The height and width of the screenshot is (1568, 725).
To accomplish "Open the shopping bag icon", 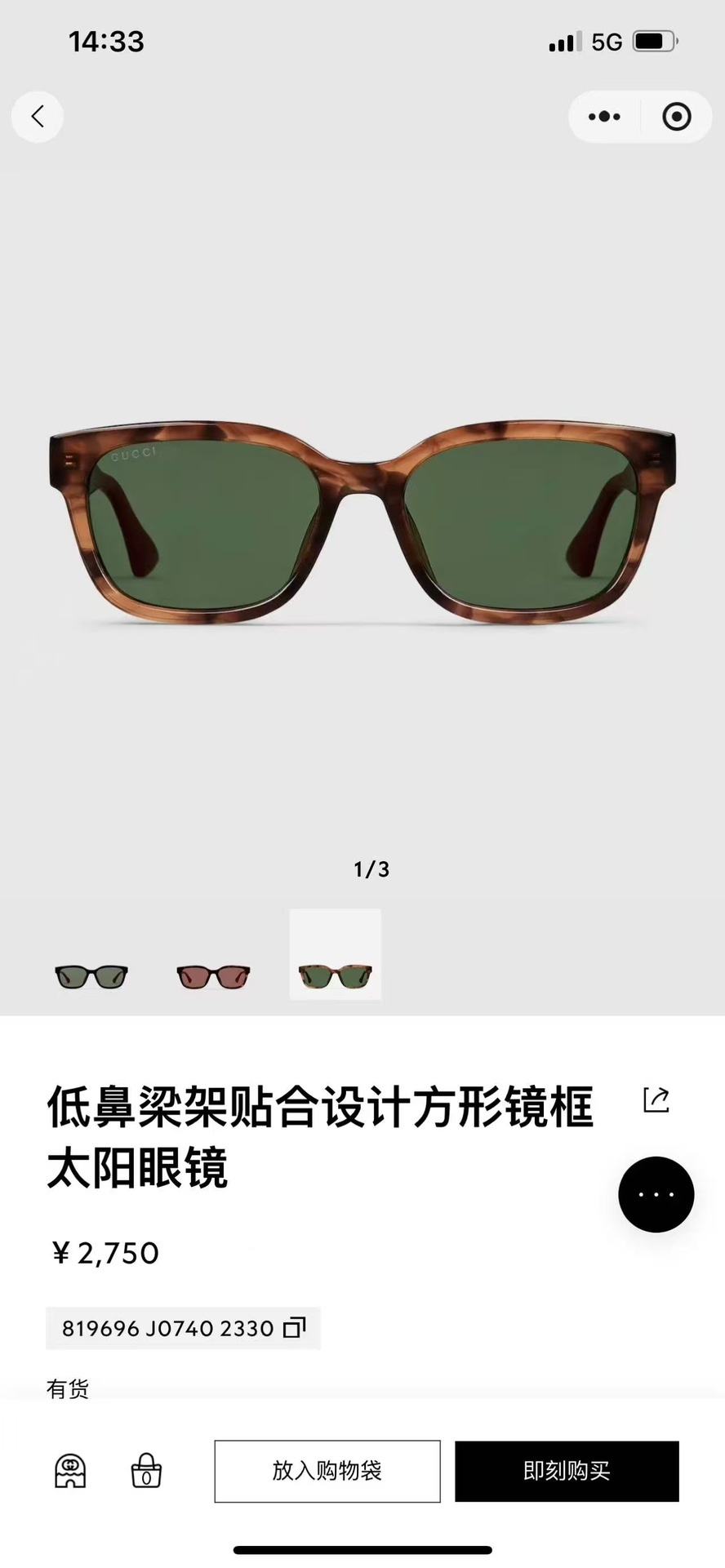I will tap(146, 1471).
